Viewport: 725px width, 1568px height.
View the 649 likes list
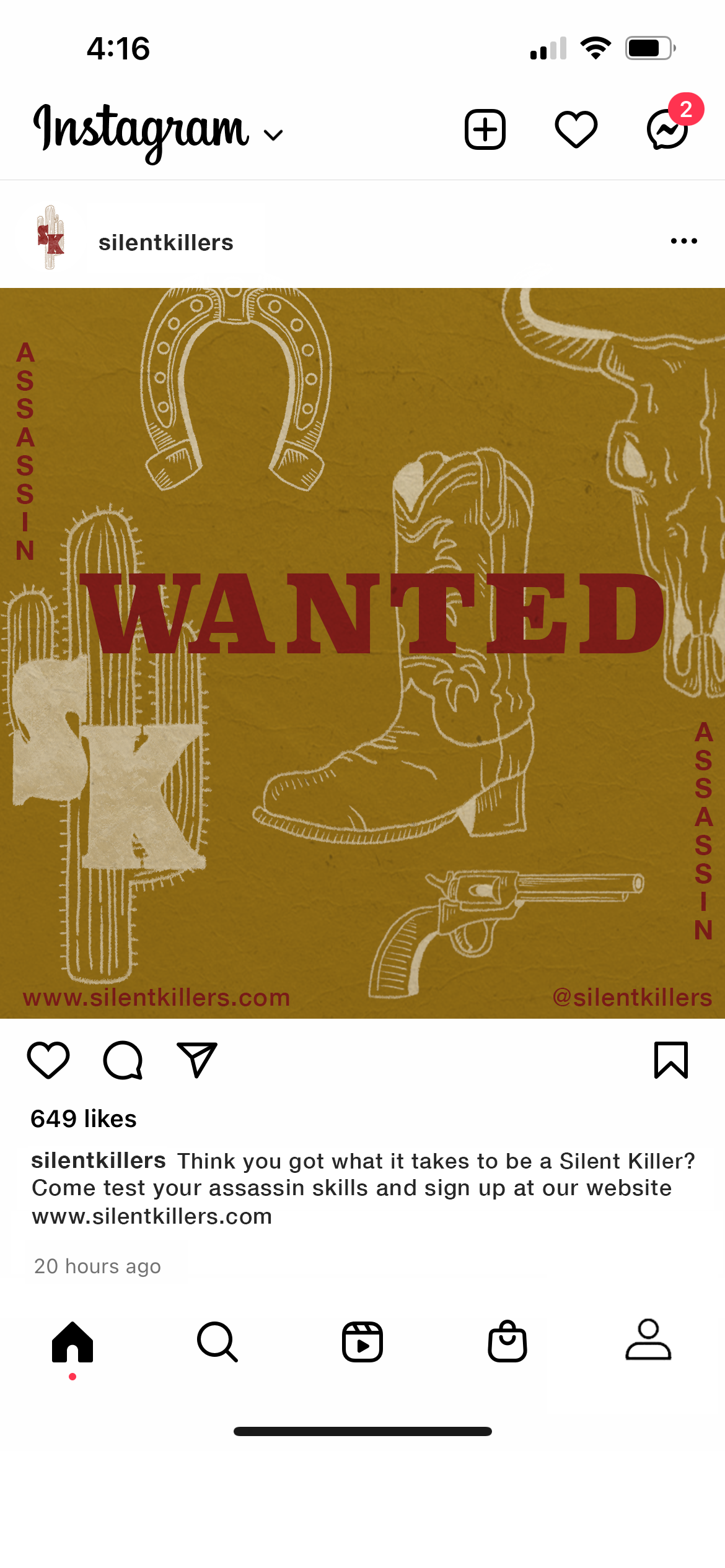[84, 1119]
